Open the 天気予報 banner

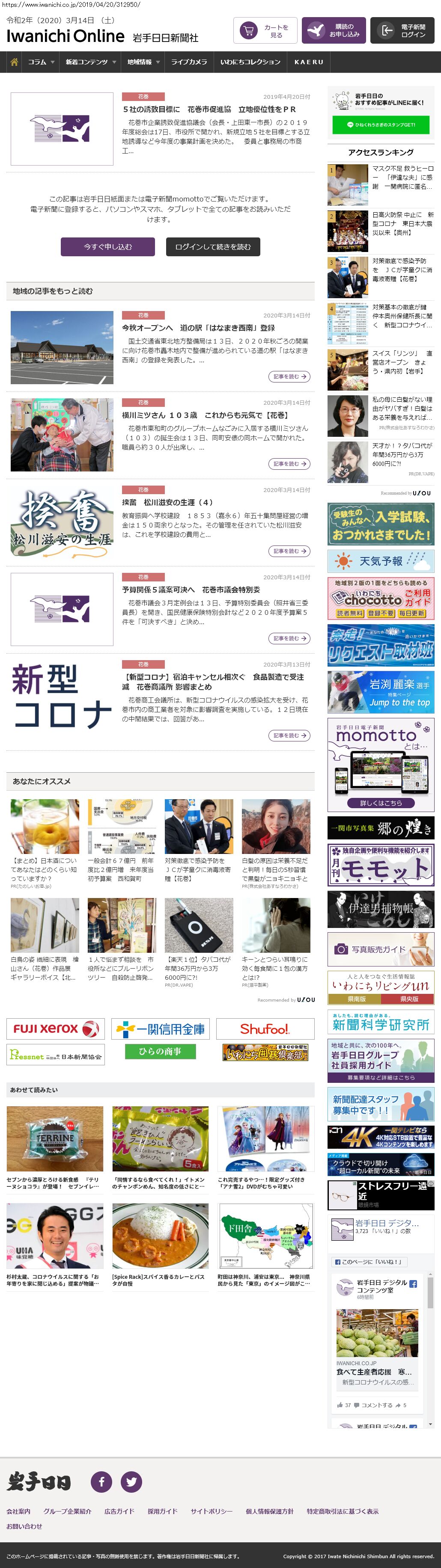pyautogui.click(x=381, y=560)
